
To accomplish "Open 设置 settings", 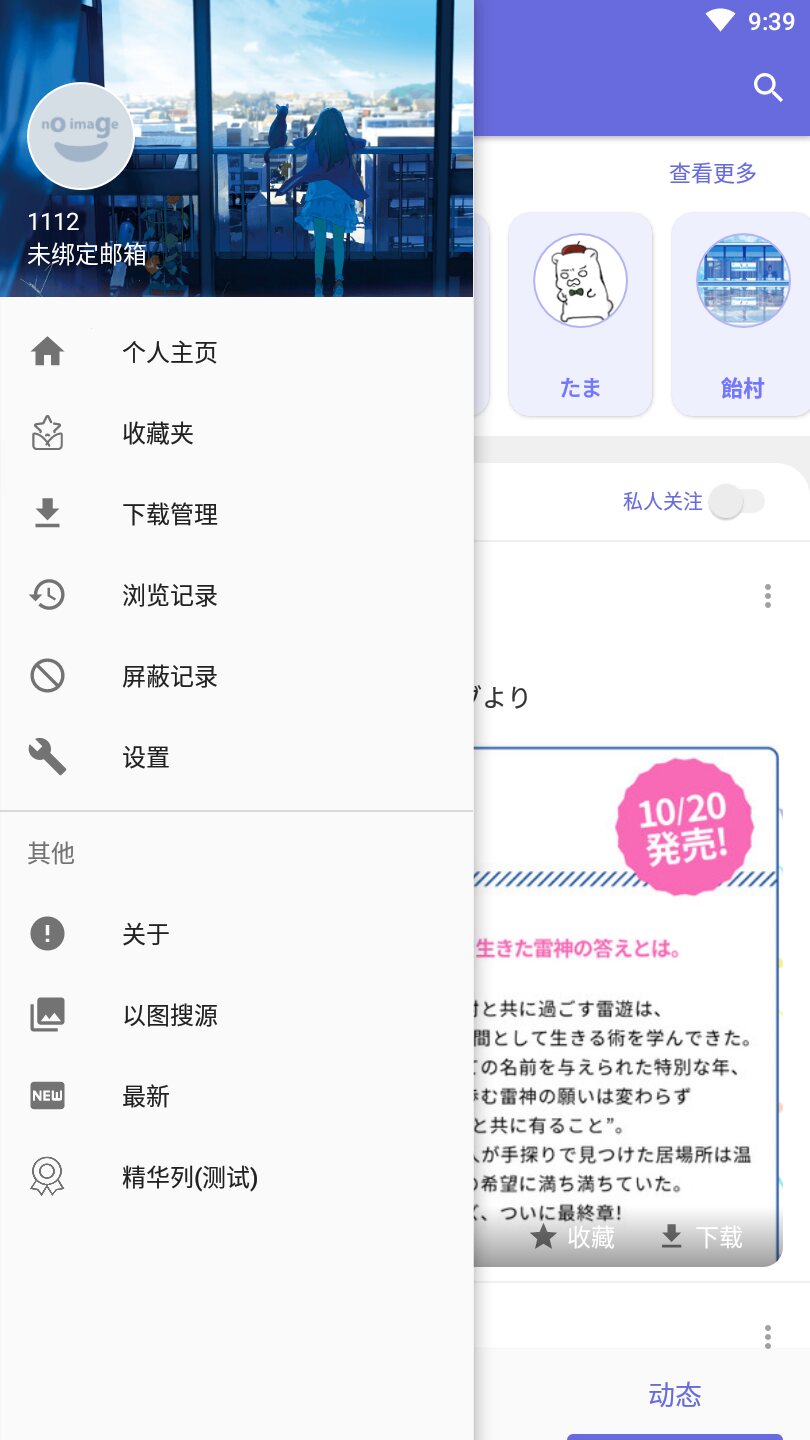I will click(146, 757).
